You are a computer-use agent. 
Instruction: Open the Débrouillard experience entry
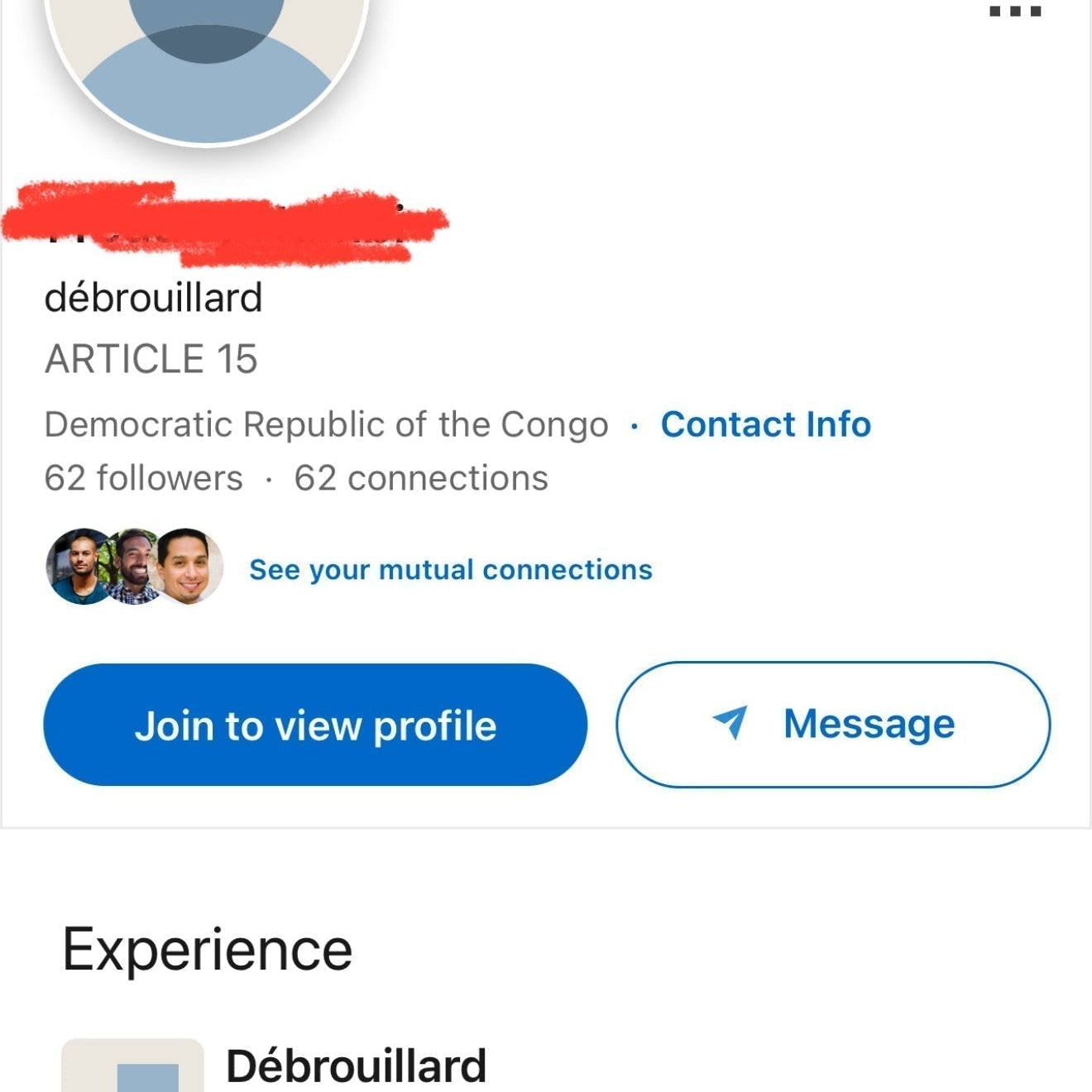[x=356, y=1066]
